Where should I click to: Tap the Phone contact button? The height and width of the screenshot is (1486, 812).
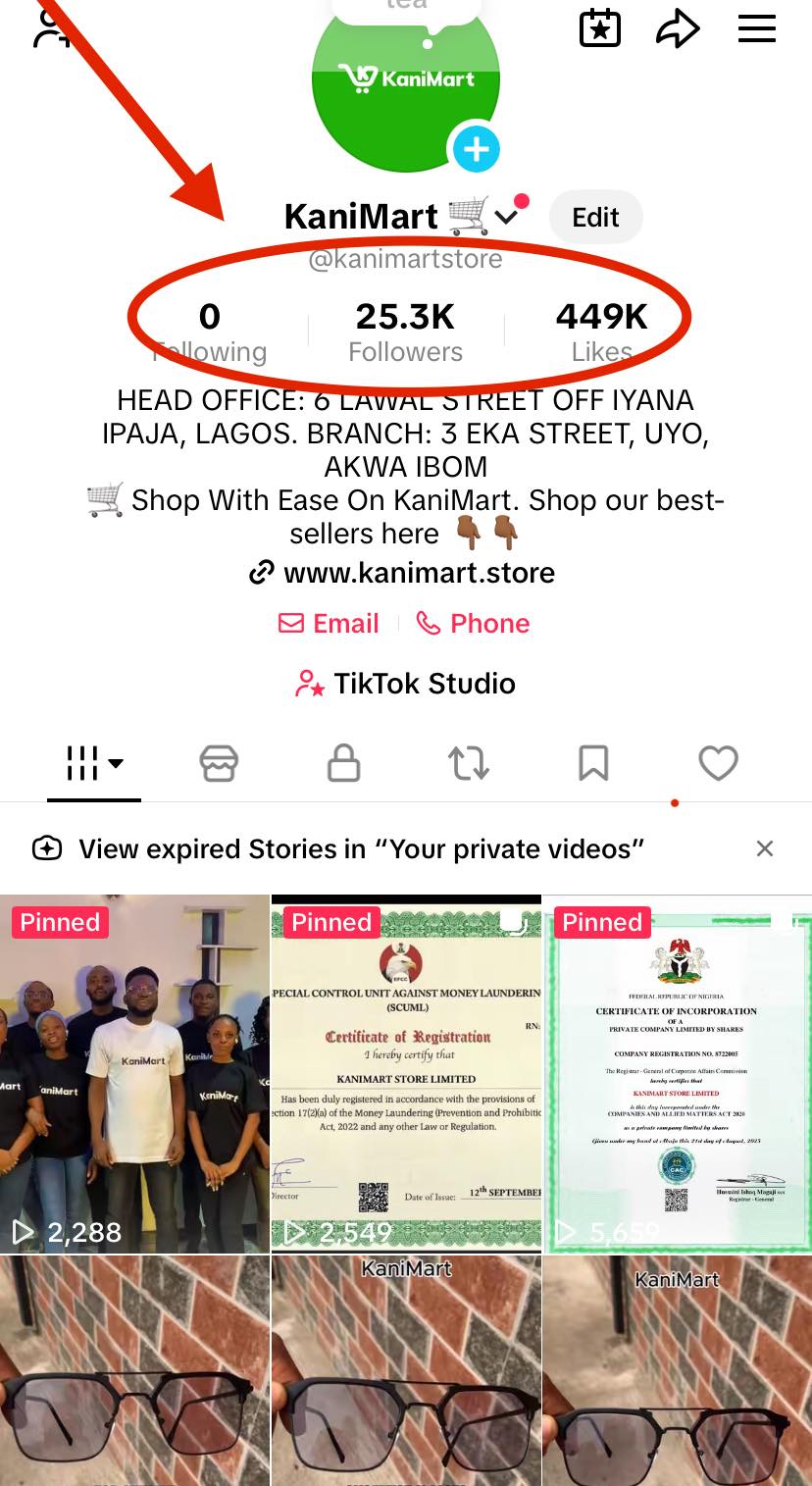click(473, 624)
